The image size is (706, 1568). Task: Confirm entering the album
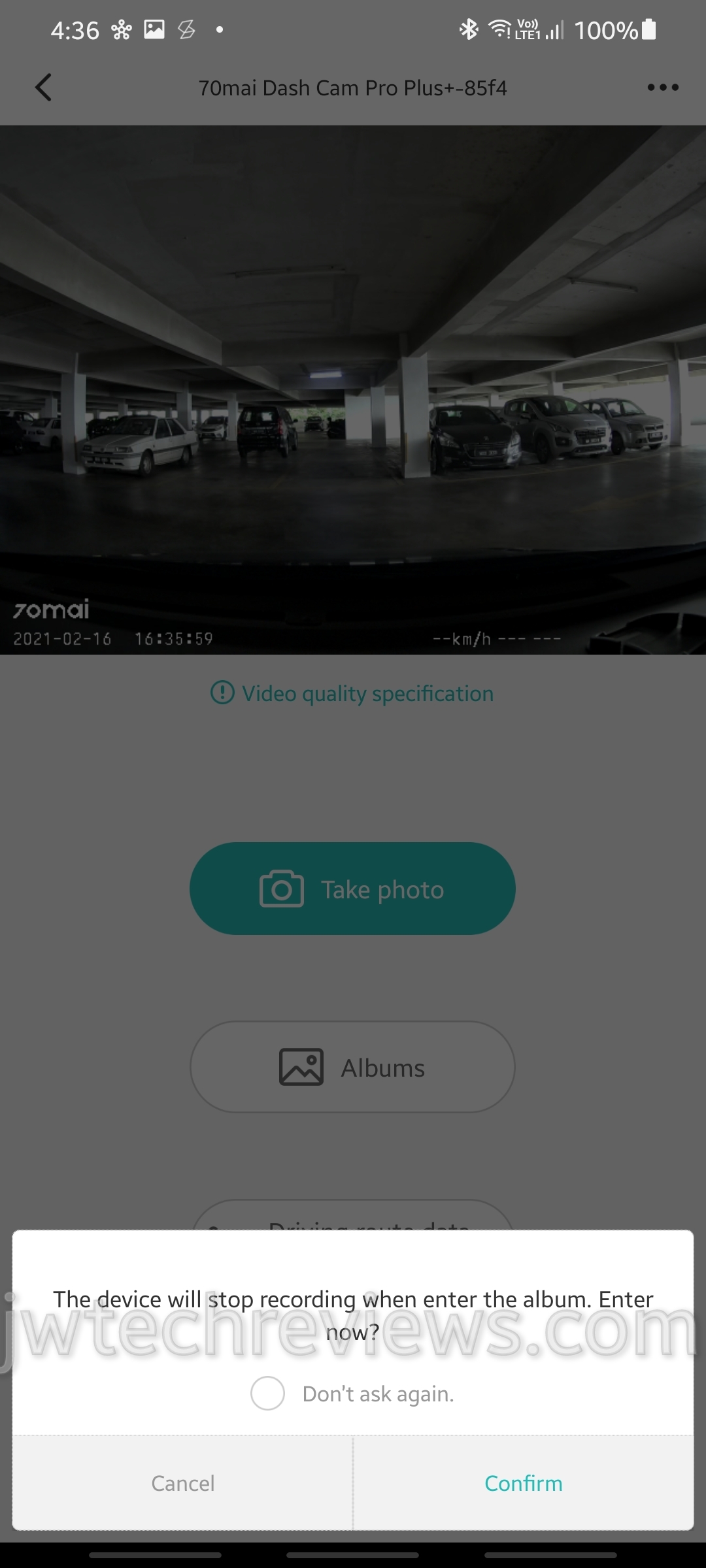(523, 1483)
